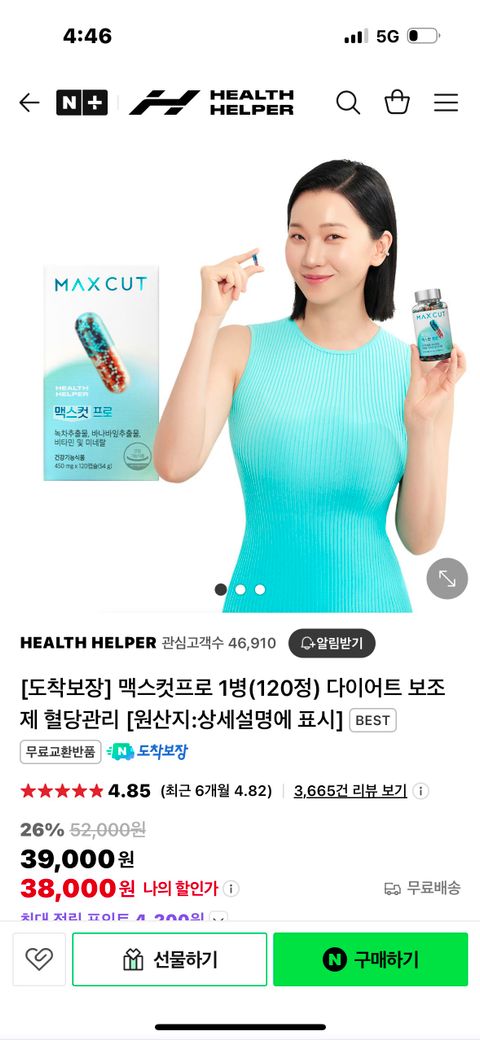Open the shopping basket

(397, 103)
